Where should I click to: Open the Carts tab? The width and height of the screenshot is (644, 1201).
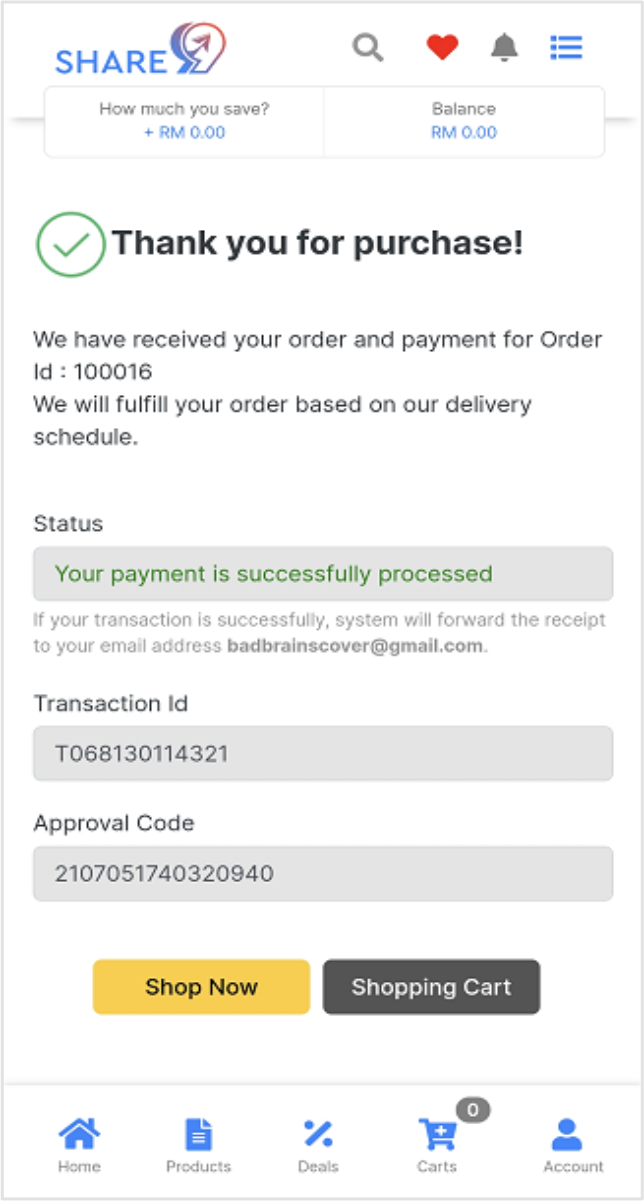(x=437, y=1144)
